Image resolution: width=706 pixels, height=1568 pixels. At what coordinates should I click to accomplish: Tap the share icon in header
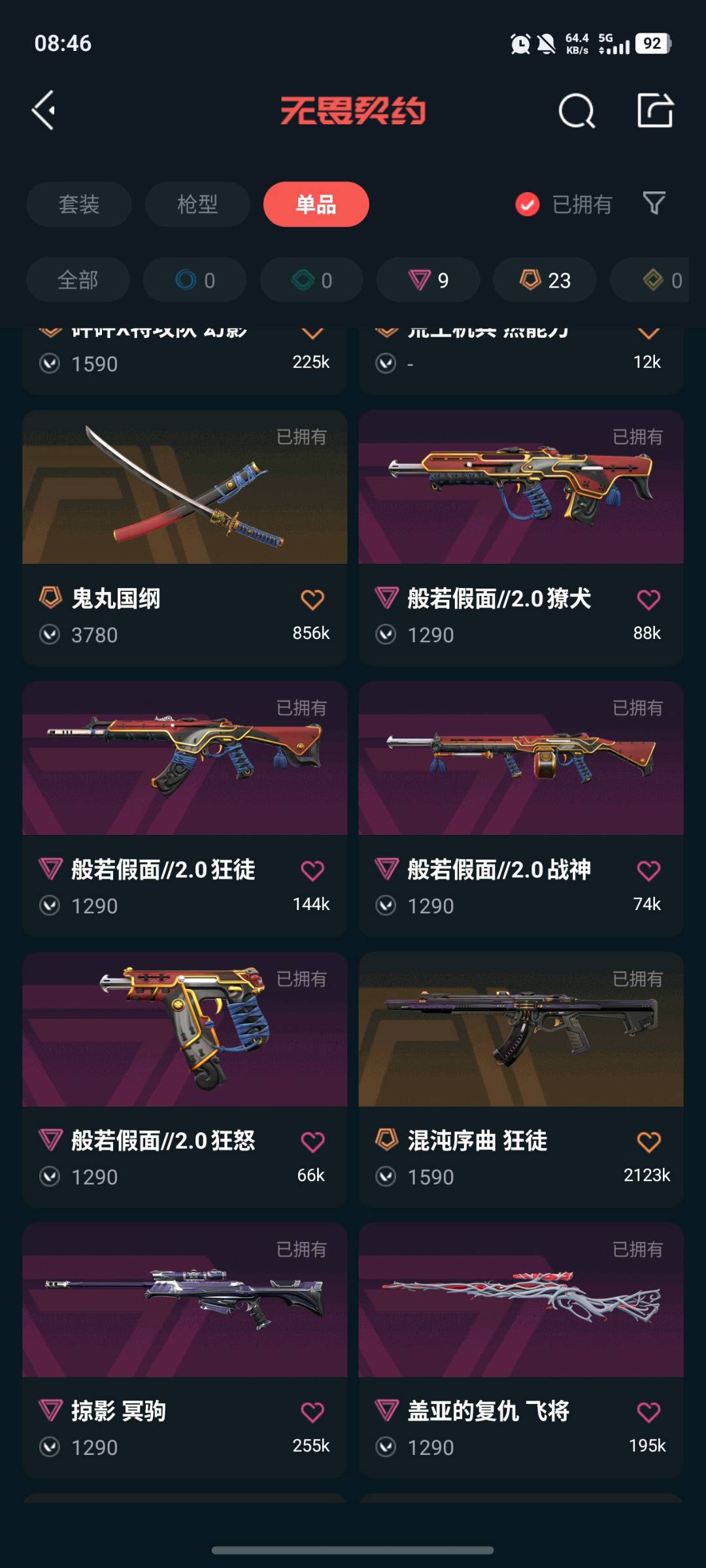[x=655, y=110]
